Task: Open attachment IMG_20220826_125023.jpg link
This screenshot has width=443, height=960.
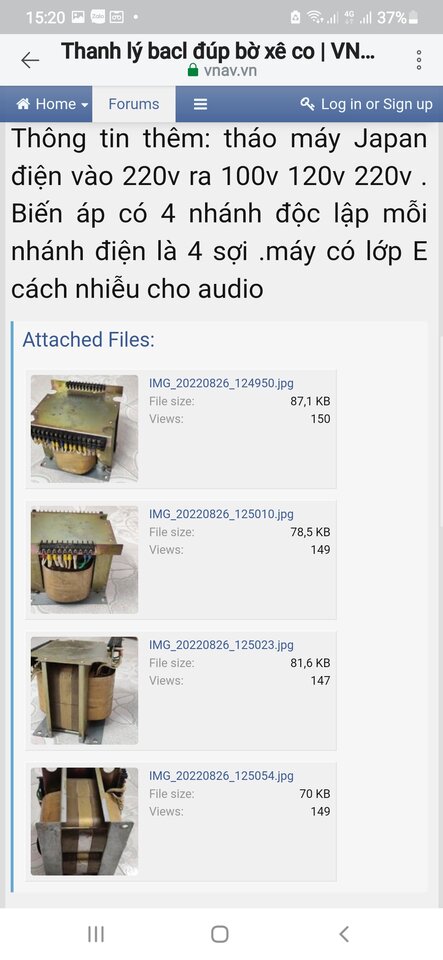Action: tap(222, 645)
